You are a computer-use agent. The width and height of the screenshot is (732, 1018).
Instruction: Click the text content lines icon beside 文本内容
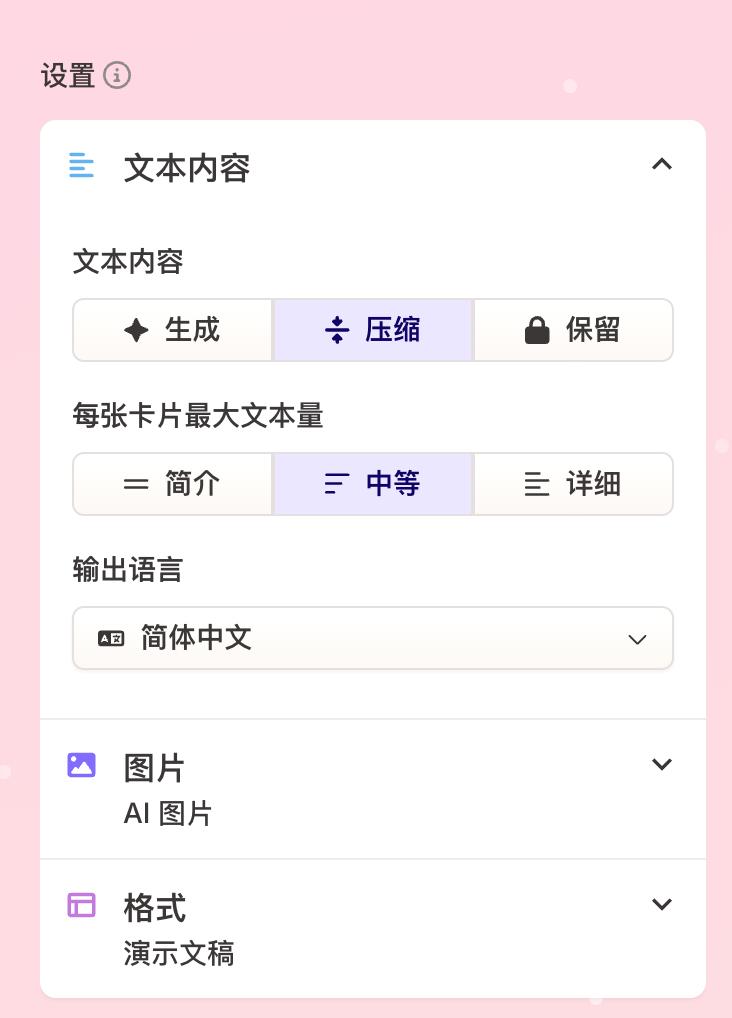click(81, 167)
